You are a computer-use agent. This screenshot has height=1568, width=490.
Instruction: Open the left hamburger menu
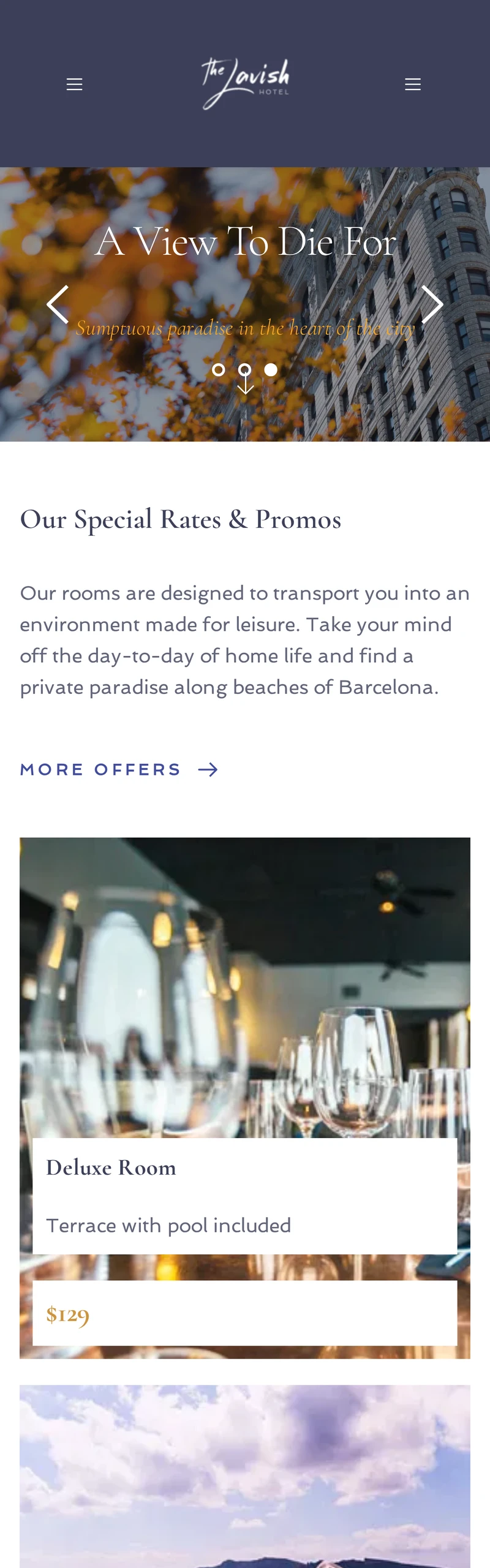click(x=74, y=85)
